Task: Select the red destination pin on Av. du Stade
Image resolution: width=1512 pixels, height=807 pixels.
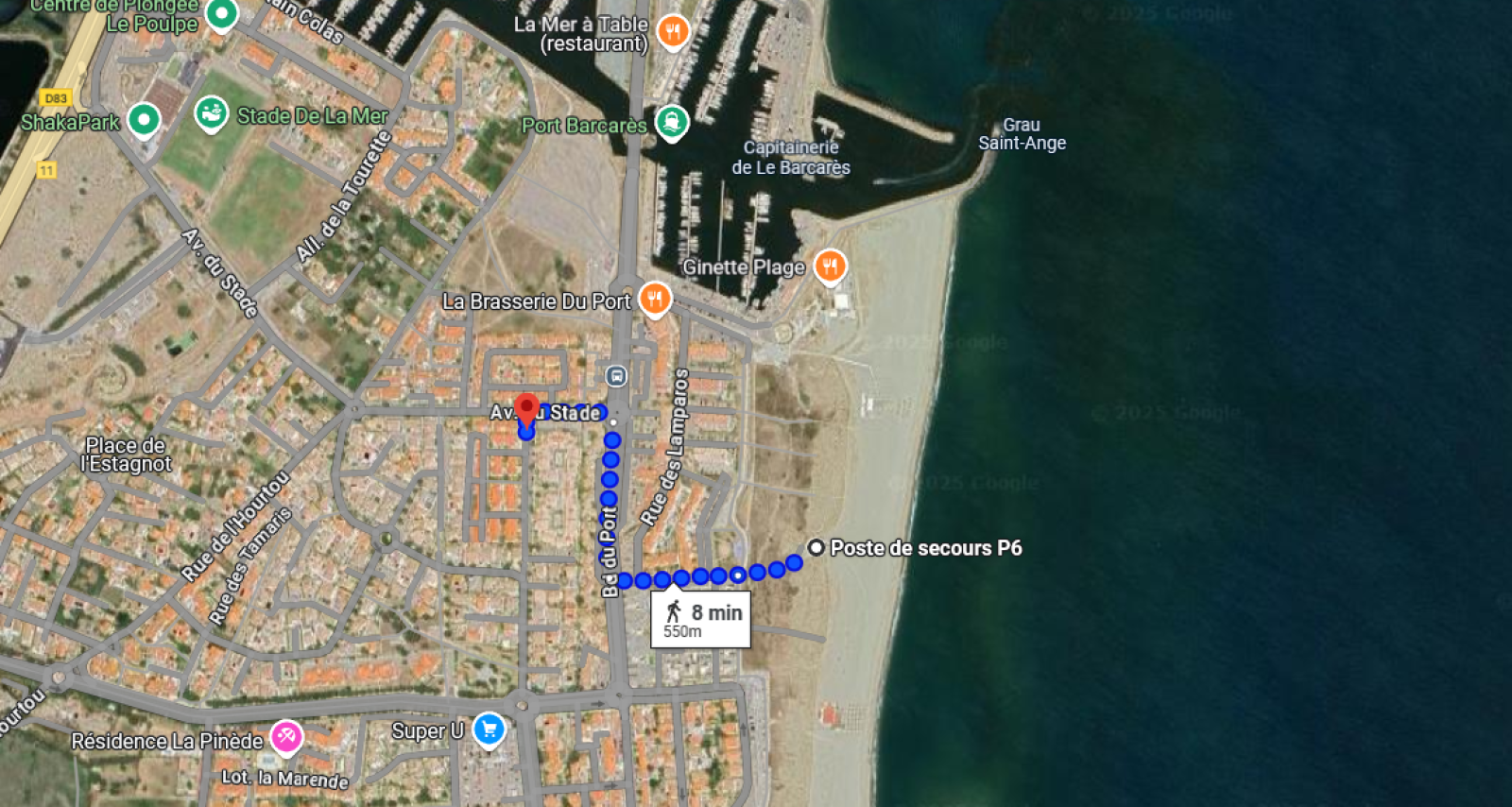Action: 526,411
